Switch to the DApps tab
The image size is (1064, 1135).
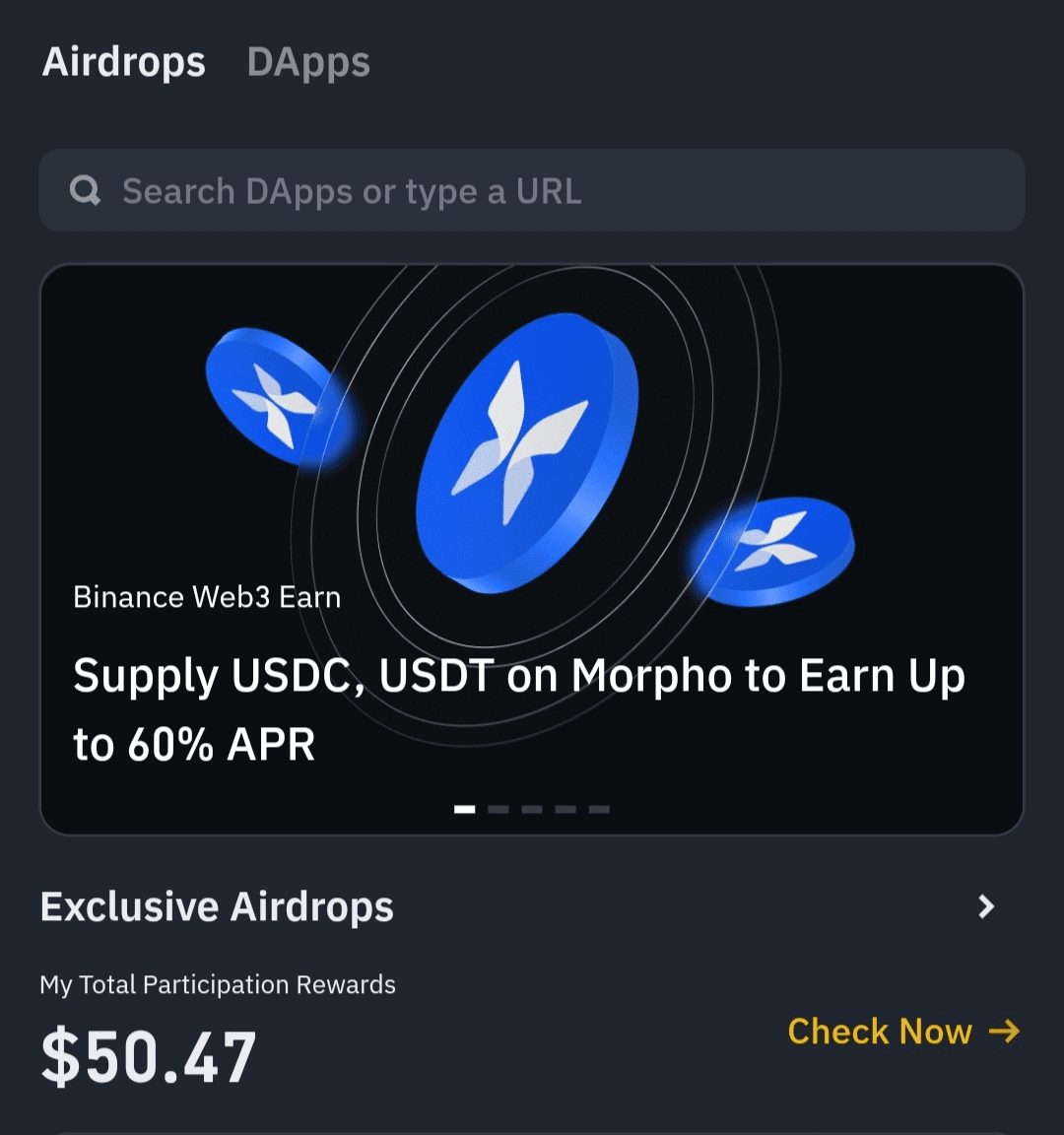tap(308, 62)
